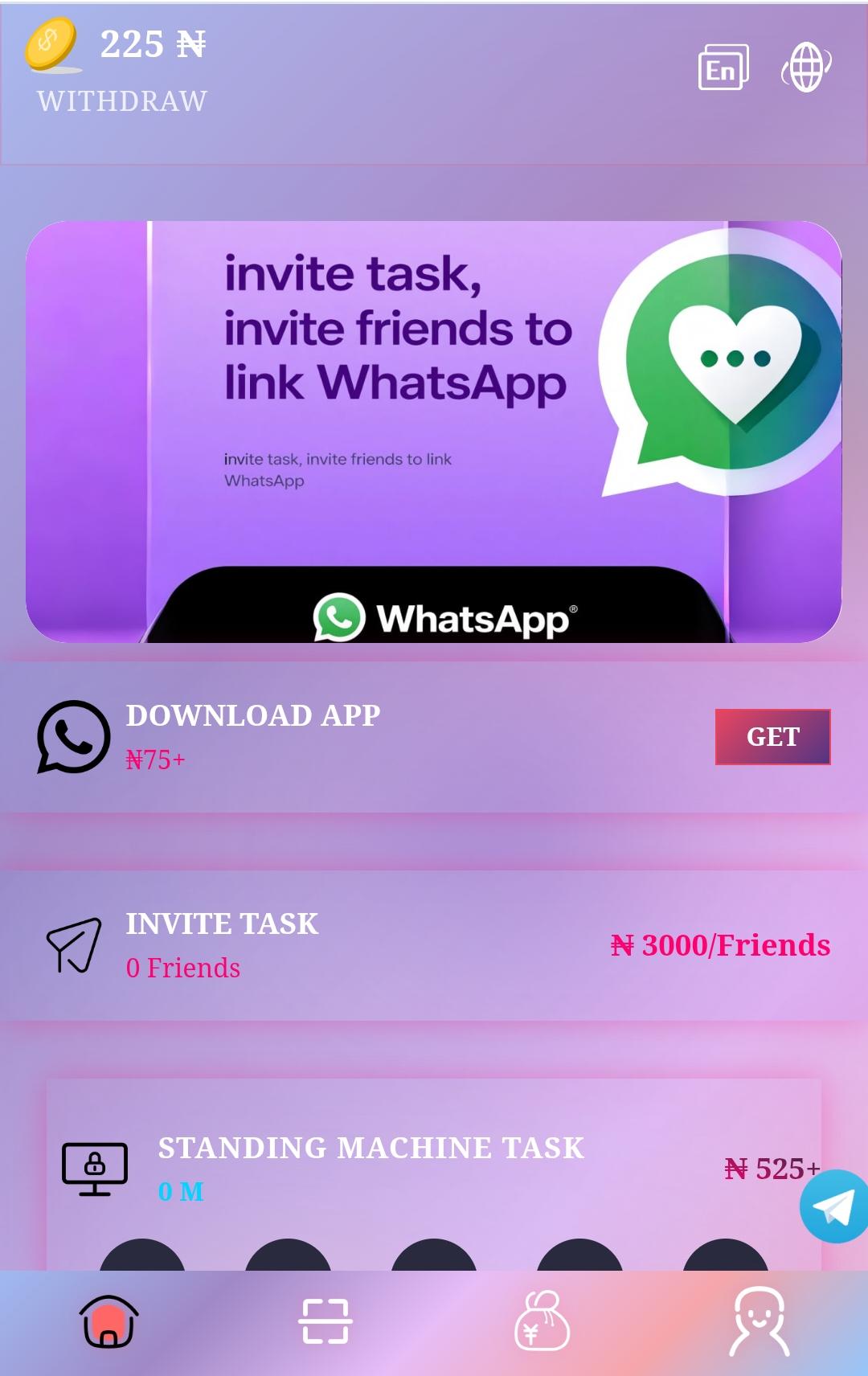Image resolution: width=868 pixels, height=1376 pixels.
Task: Go to the profile tab
Action: point(759,1322)
